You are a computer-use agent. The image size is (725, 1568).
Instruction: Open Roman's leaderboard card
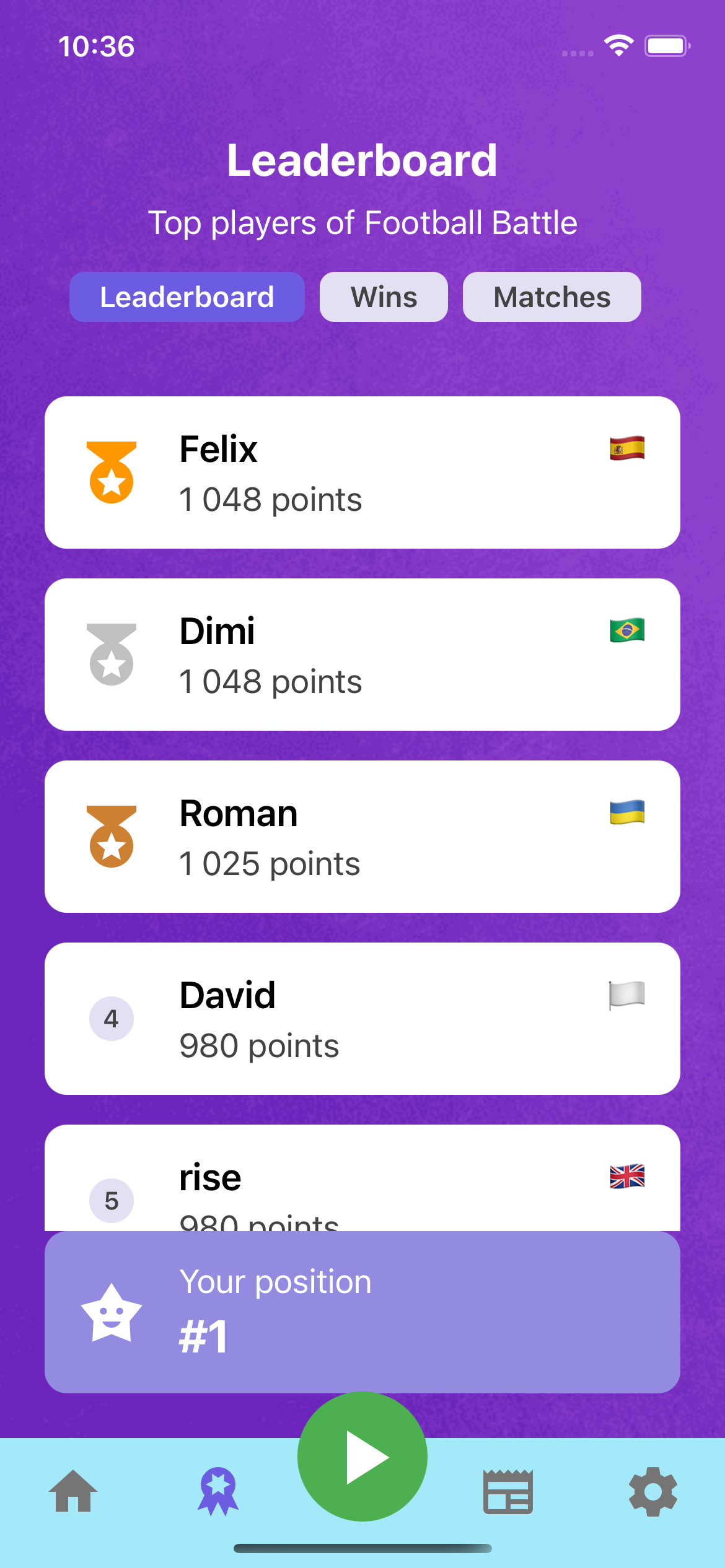click(362, 837)
